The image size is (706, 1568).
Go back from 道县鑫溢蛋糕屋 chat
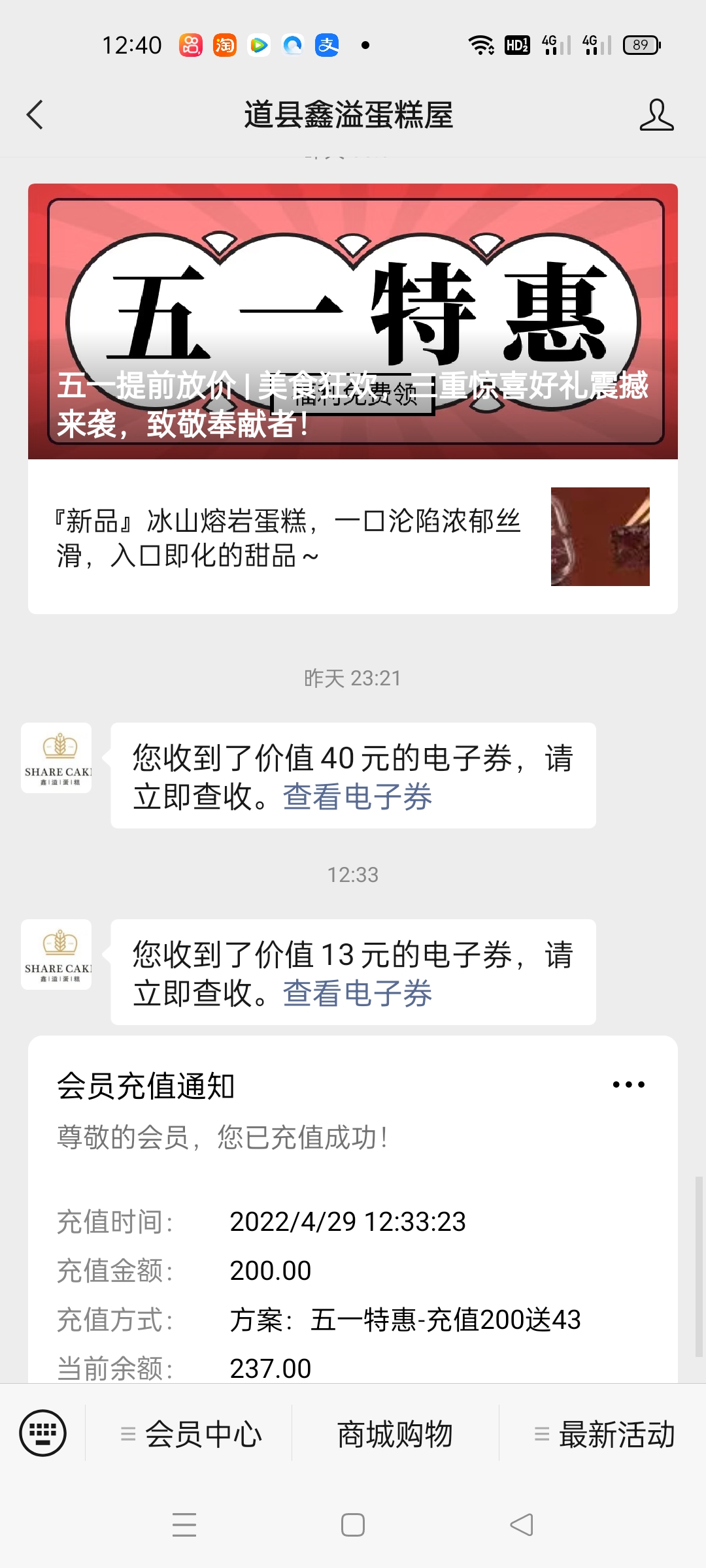pos(35,115)
